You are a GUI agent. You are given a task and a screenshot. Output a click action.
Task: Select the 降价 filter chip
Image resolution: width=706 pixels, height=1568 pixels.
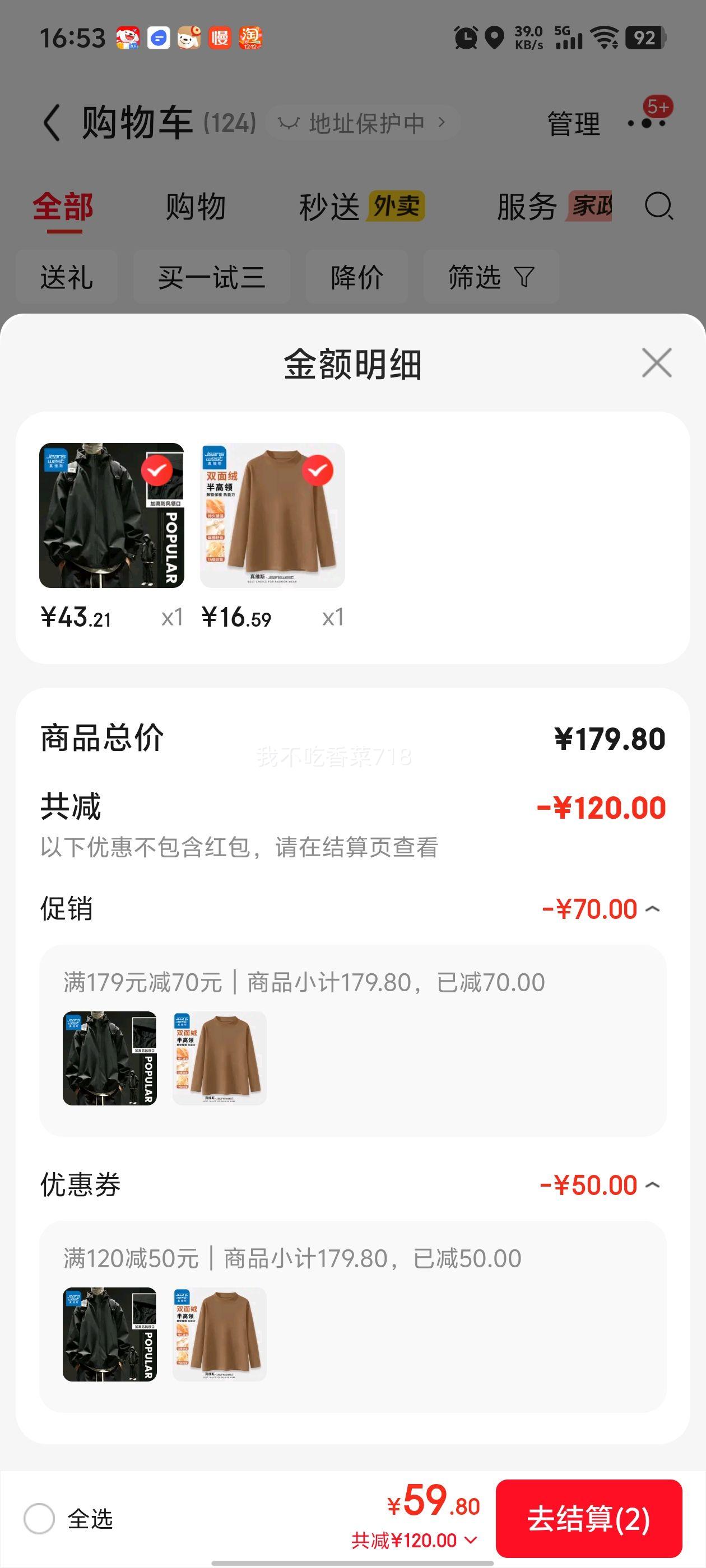(356, 278)
